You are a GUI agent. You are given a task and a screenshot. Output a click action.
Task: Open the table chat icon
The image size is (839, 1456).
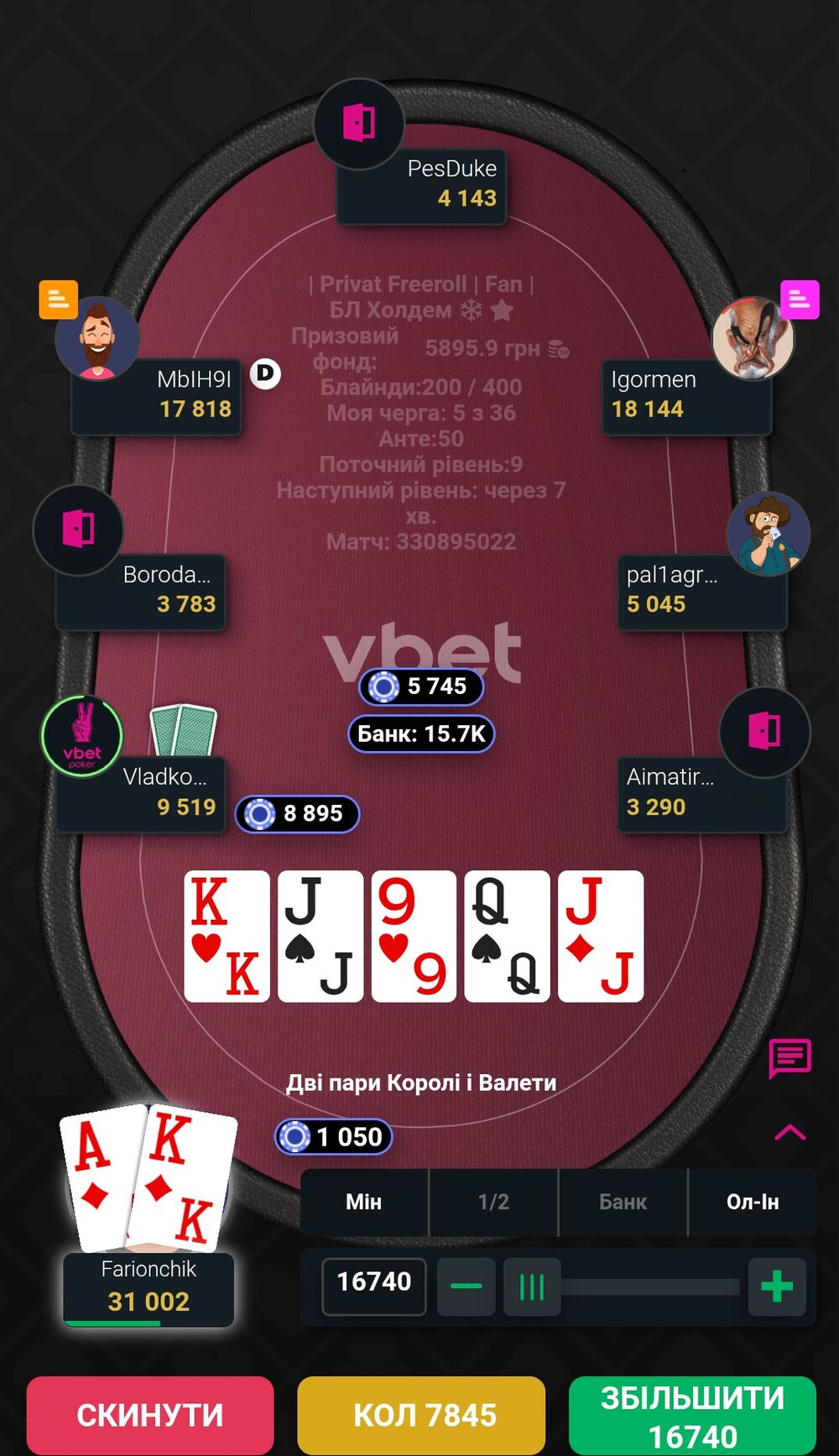click(789, 1057)
